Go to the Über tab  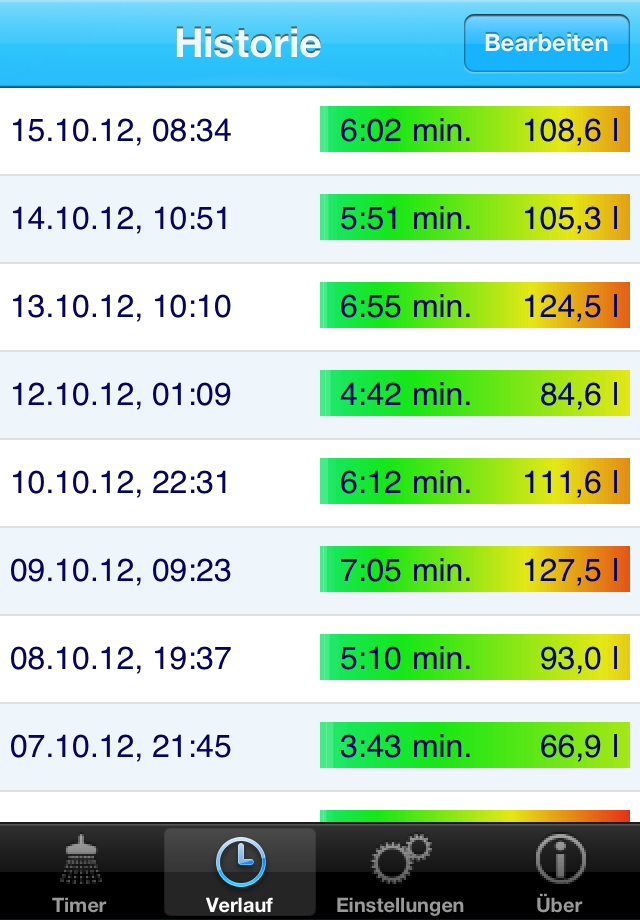pyautogui.click(x=560, y=872)
